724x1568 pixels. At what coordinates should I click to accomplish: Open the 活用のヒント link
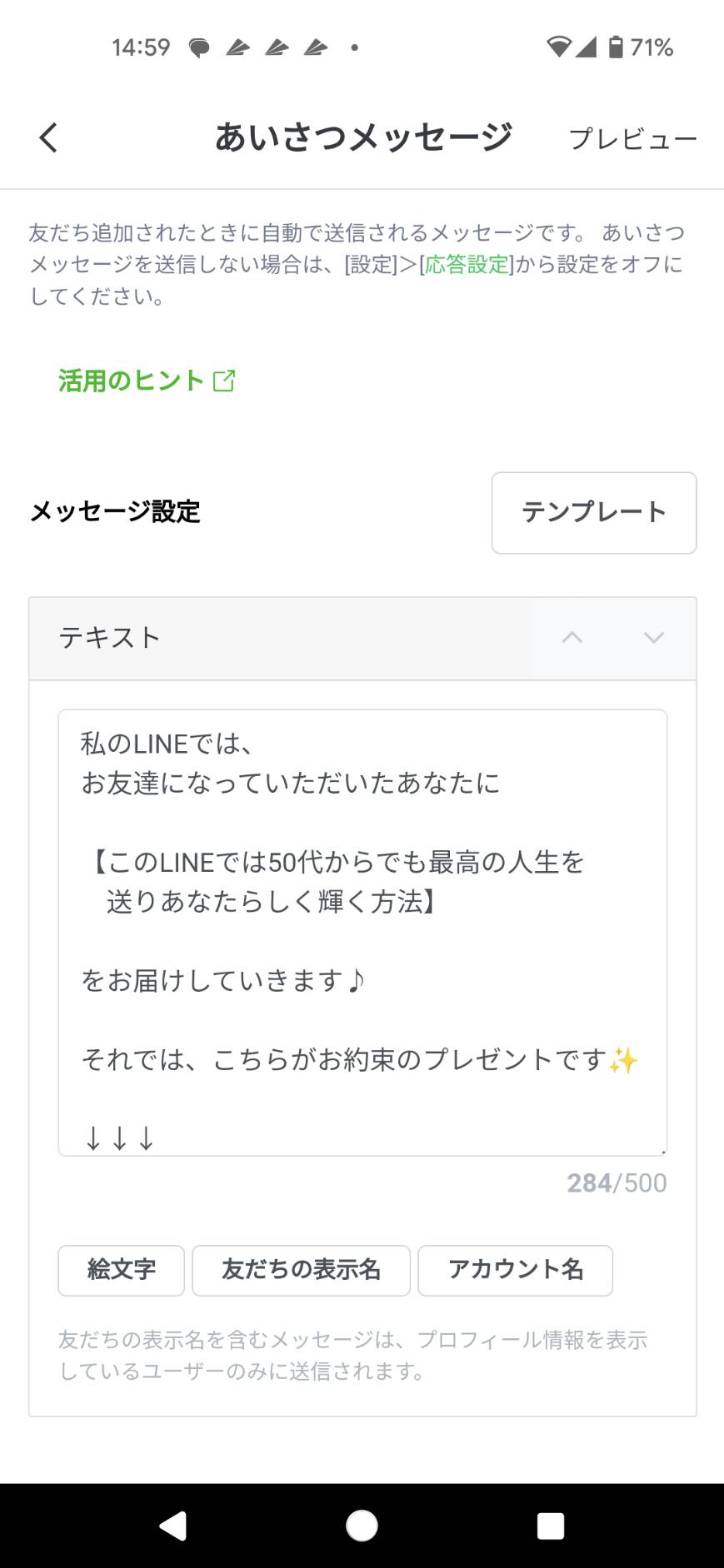coord(147,381)
